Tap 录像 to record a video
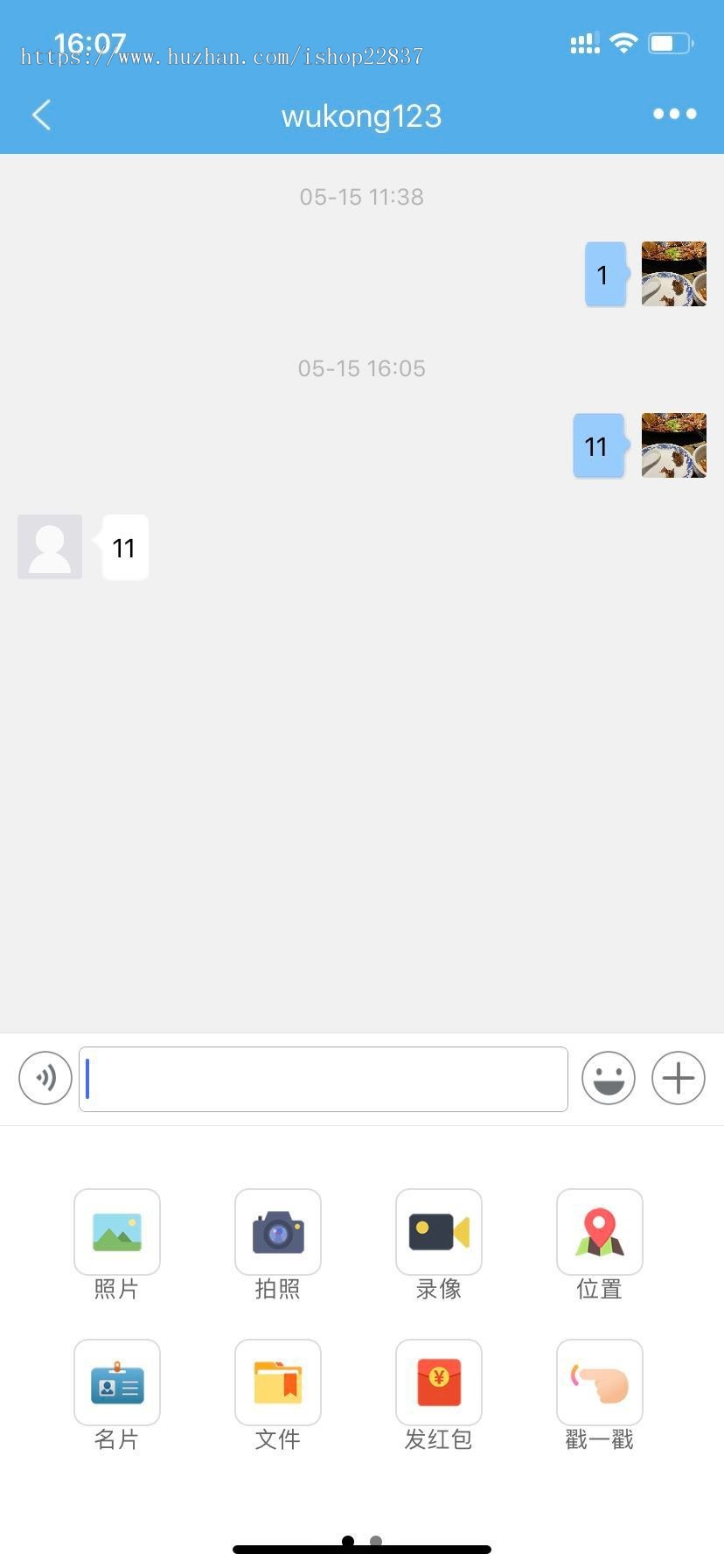This screenshot has height=1568, width=724. click(439, 1232)
